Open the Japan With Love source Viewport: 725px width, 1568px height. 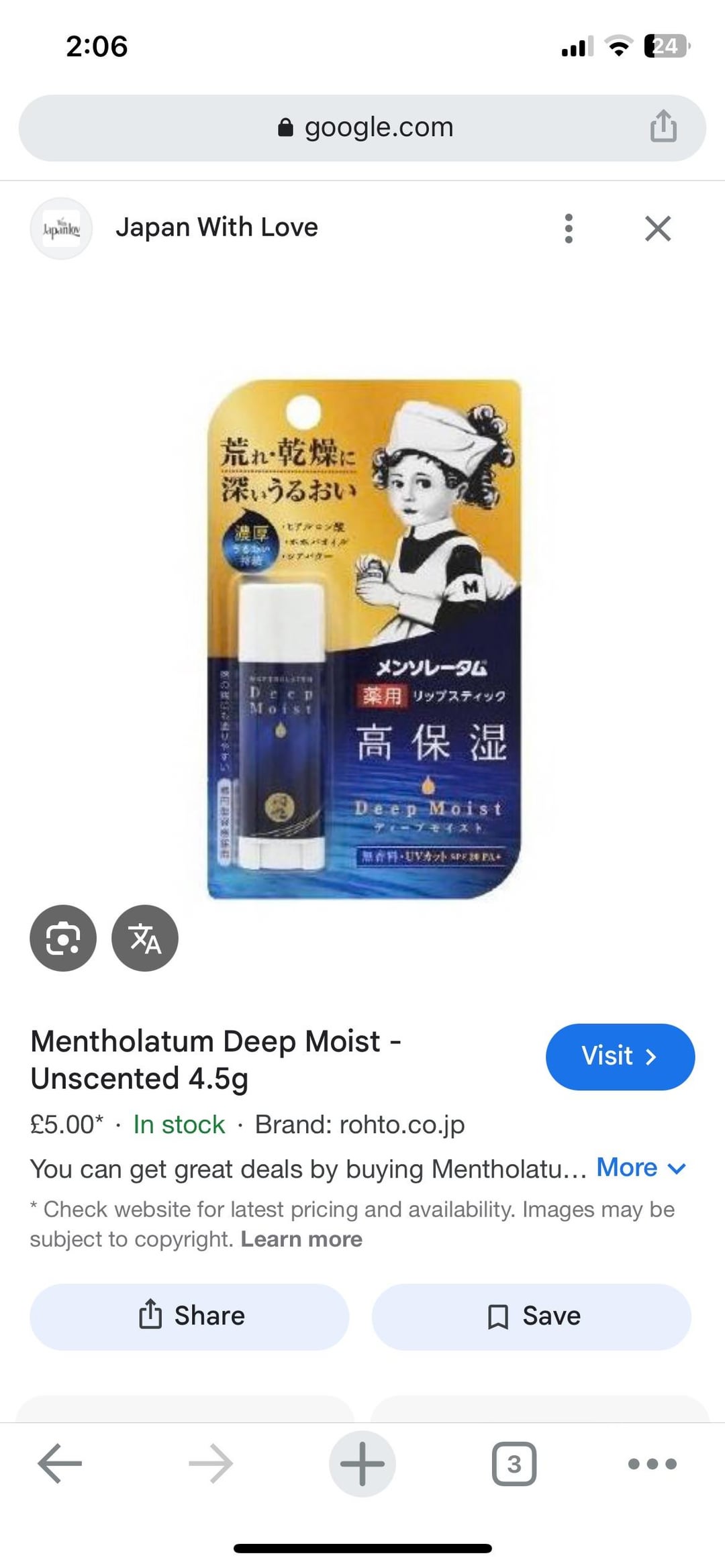point(216,227)
